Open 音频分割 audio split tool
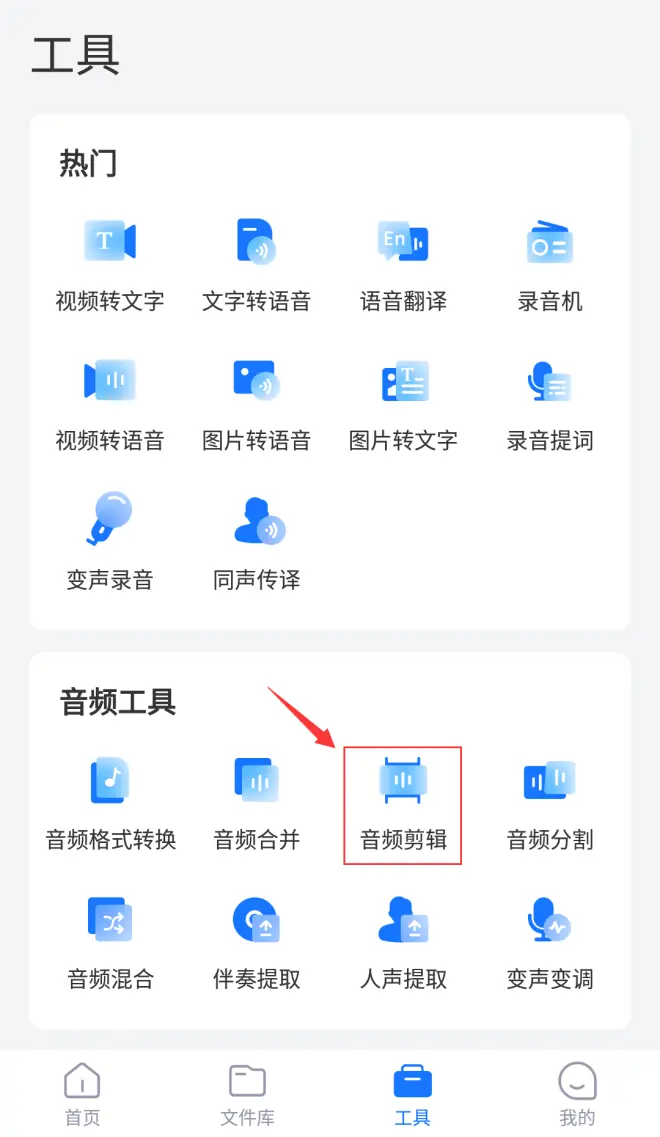The width and height of the screenshot is (660, 1137). point(550,802)
